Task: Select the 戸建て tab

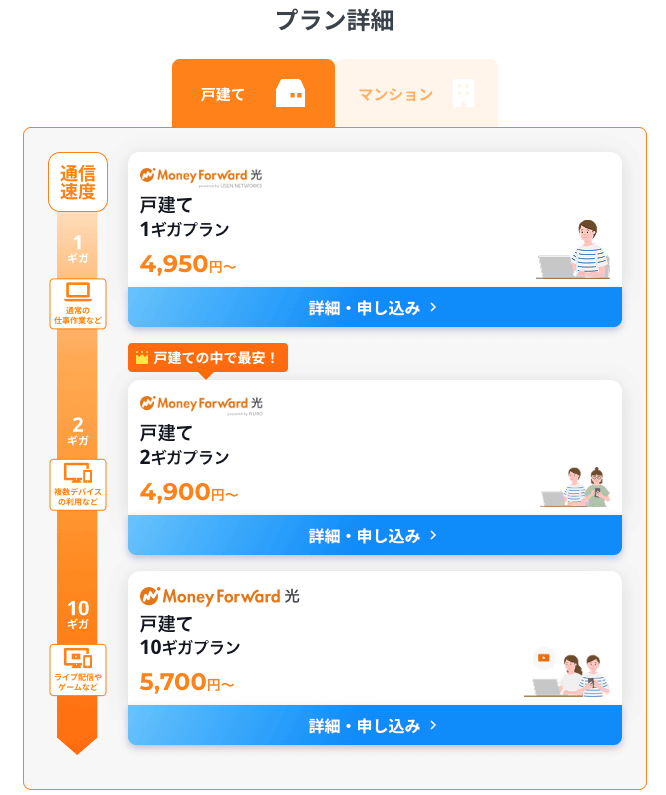Action: [253, 94]
